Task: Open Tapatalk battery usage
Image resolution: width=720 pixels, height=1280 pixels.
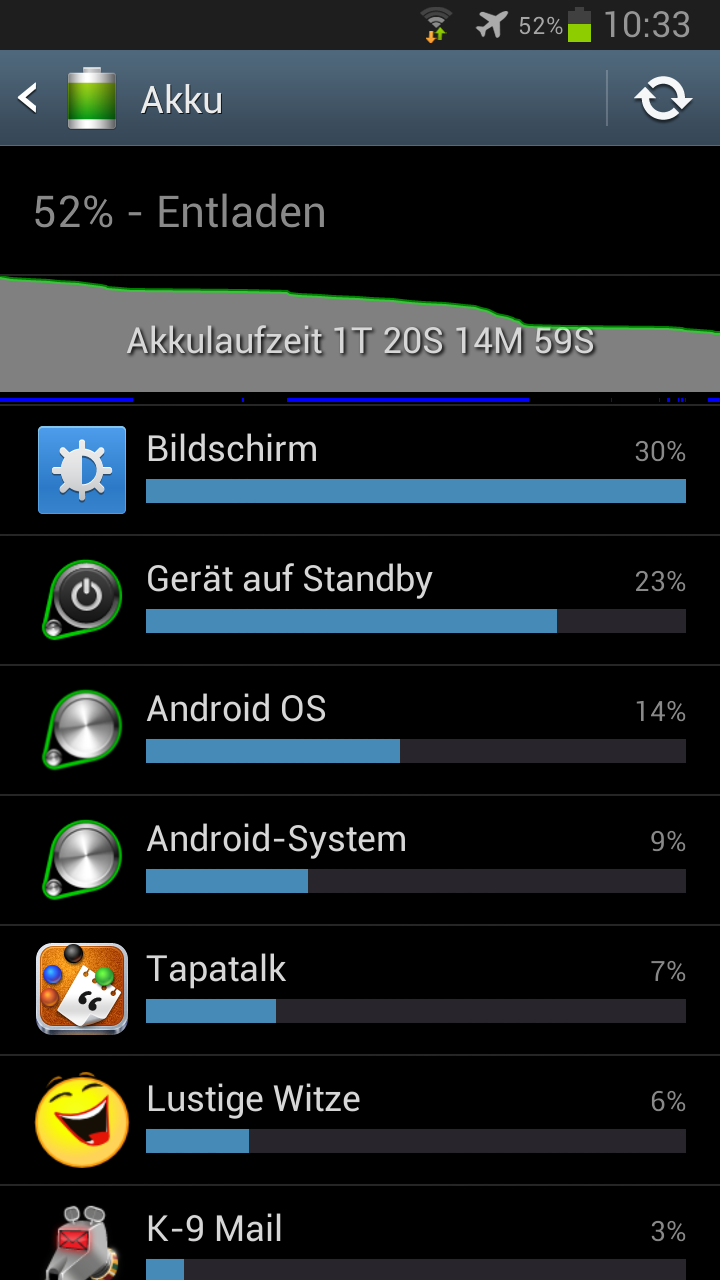Action: pyautogui.click(x=360, y=990)
